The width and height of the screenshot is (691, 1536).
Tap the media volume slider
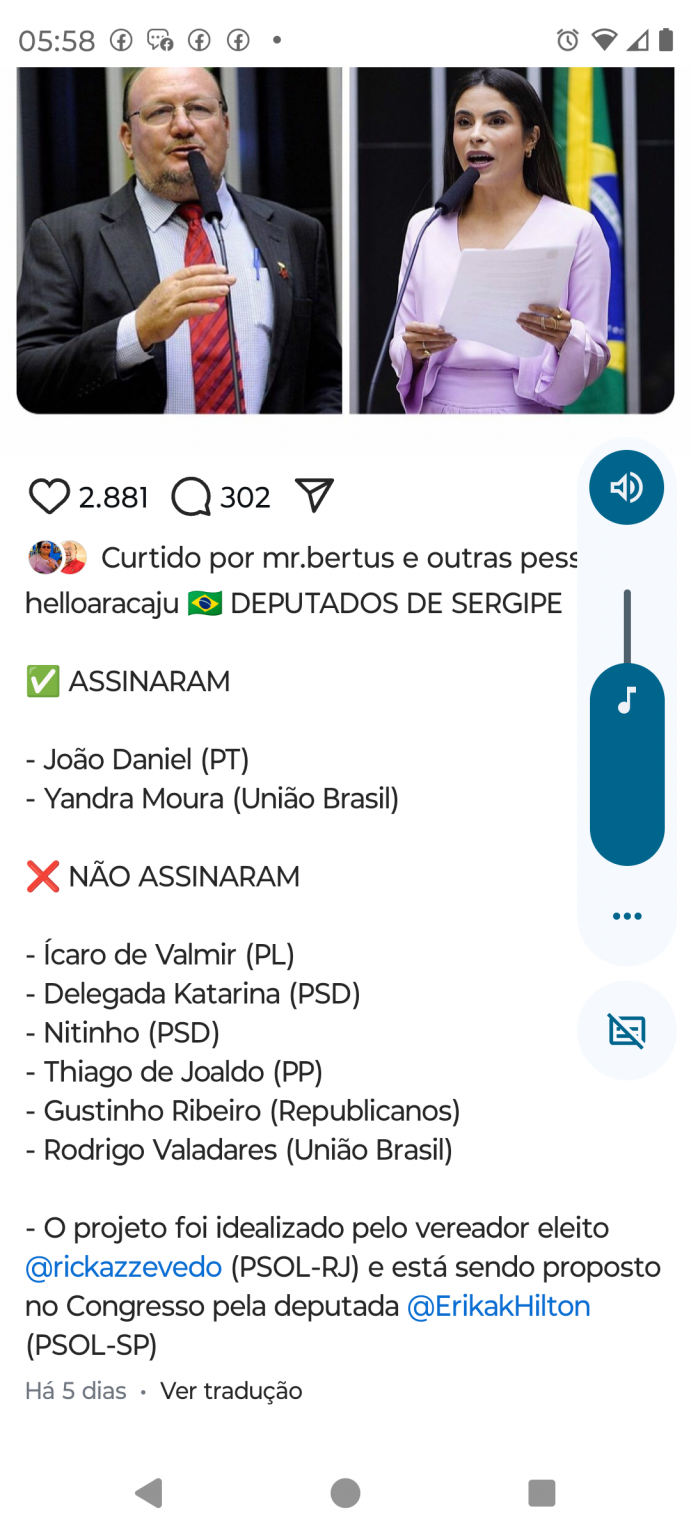coord(627,760)
